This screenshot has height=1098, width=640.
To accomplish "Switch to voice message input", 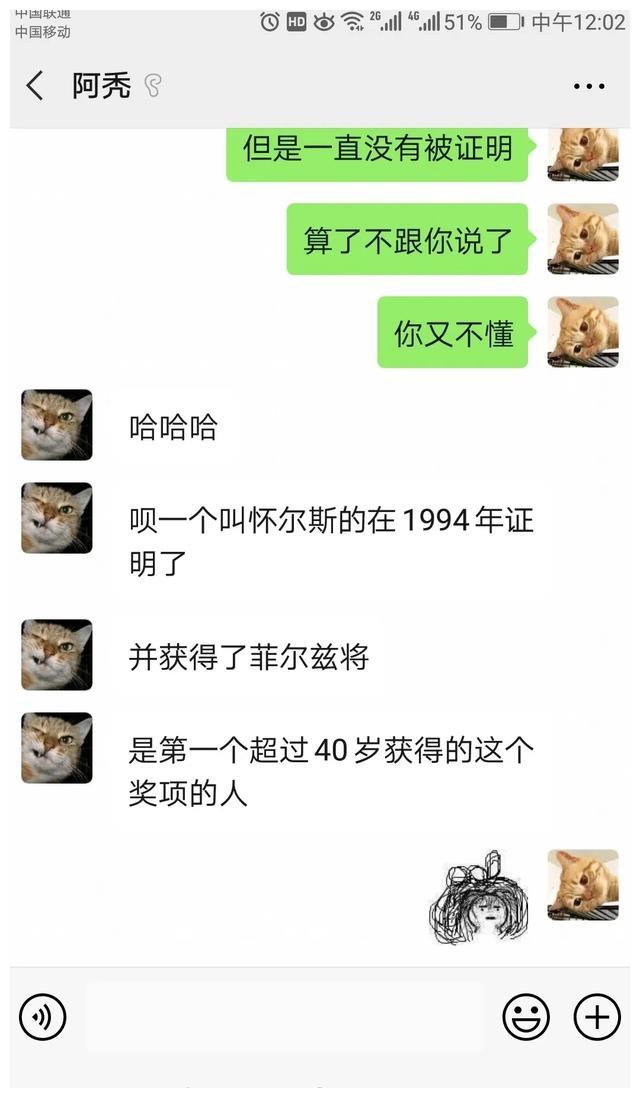I will point(43,1016).
